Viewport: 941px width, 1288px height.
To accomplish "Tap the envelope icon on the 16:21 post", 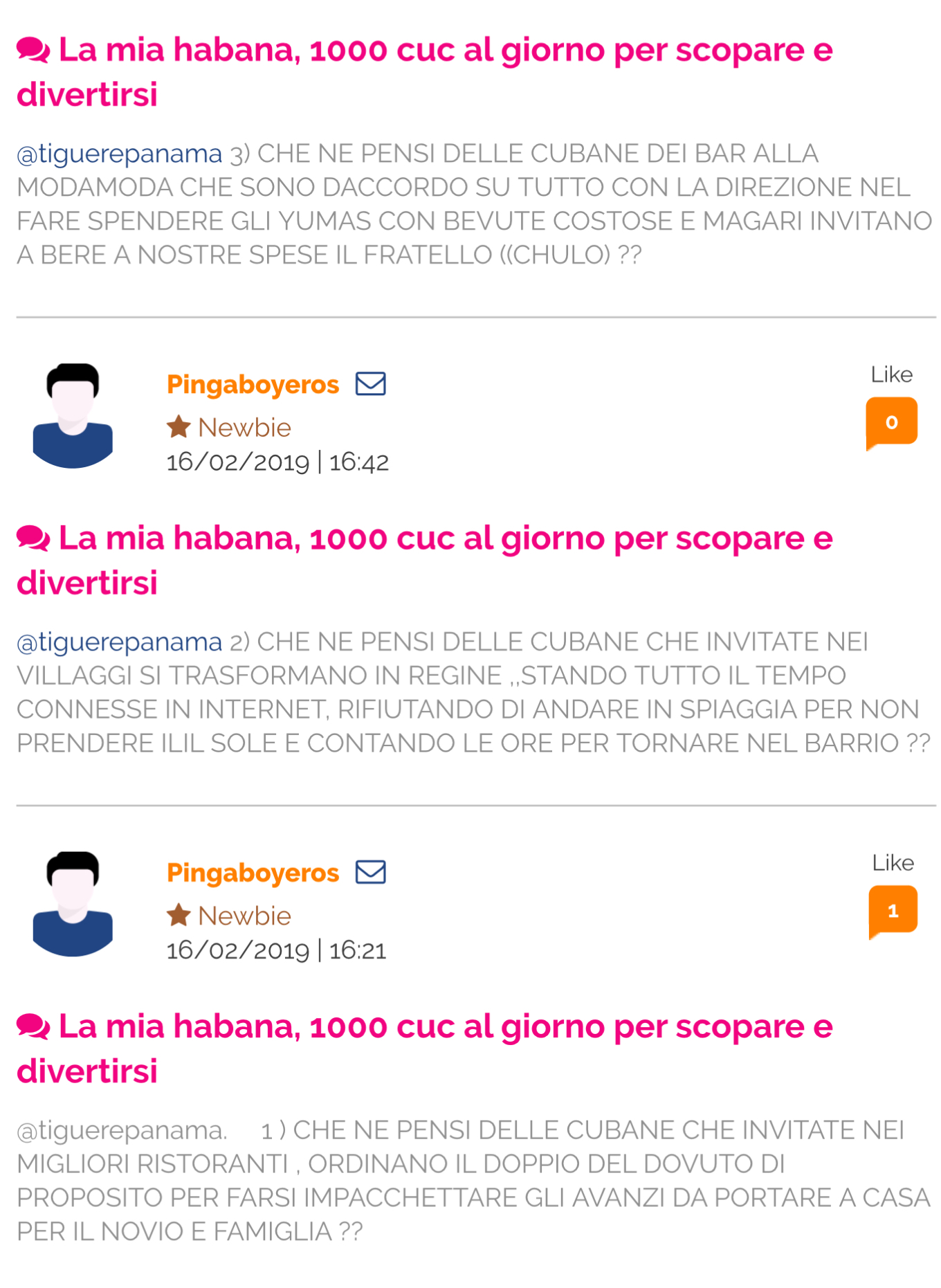I will (370, 872).
